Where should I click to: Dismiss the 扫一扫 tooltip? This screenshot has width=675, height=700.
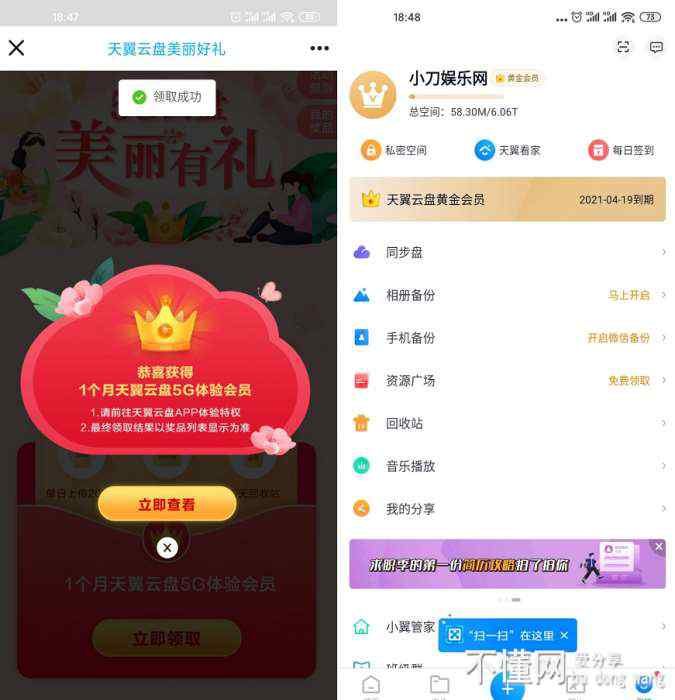(564, 635)
